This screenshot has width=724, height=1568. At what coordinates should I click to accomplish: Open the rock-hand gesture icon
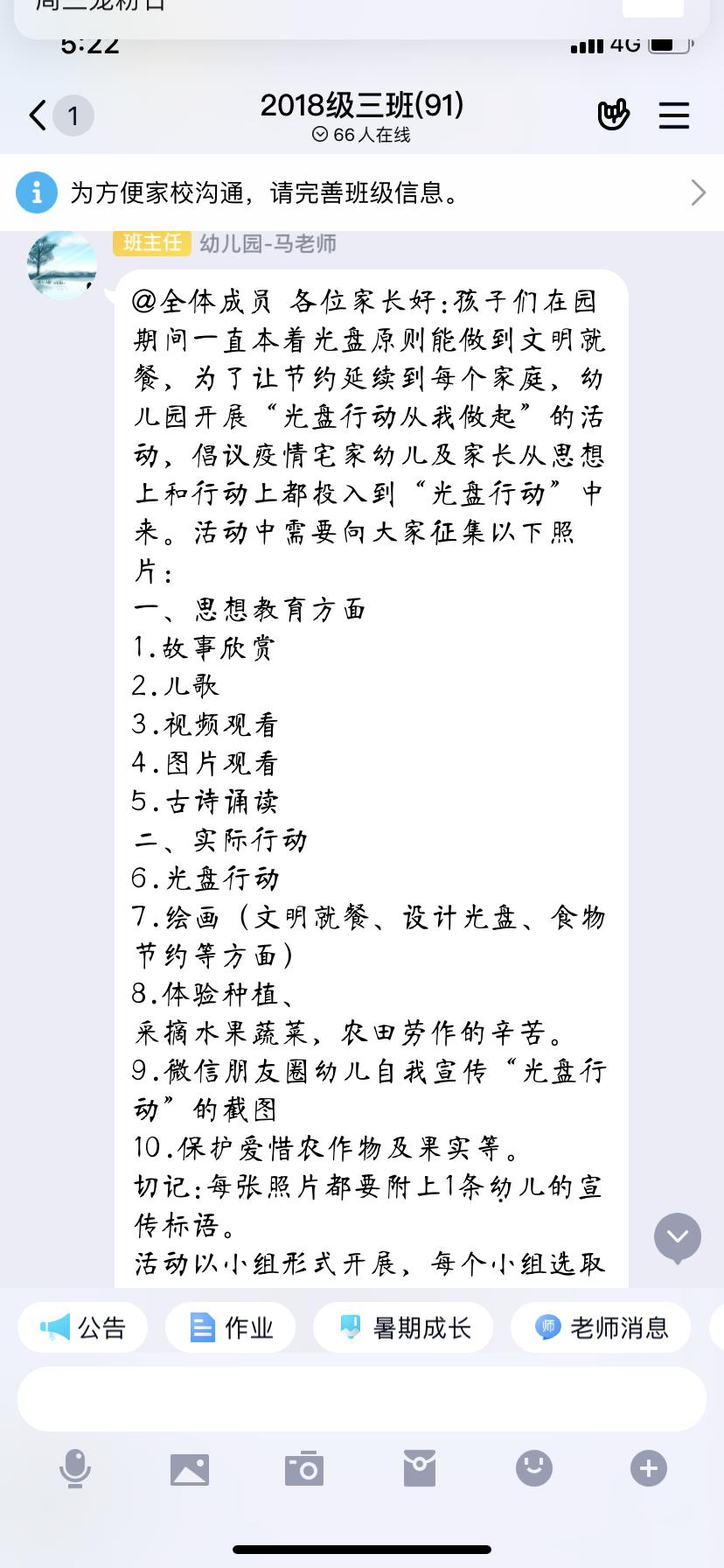pyautogui.click(x=613, y=115)
